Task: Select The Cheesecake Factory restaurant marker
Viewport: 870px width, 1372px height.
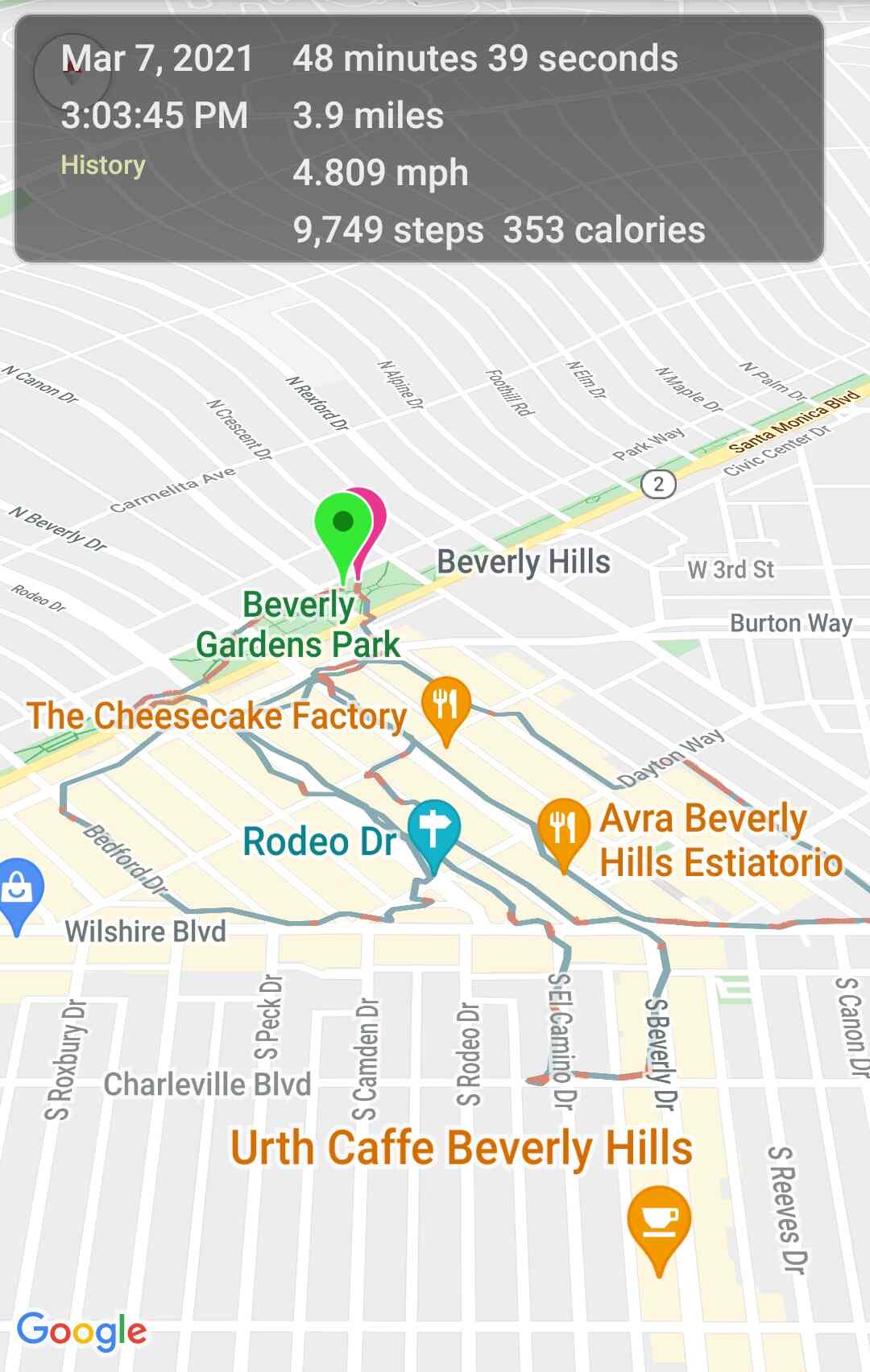Action: pyautogui.click(x=445, y=705)
